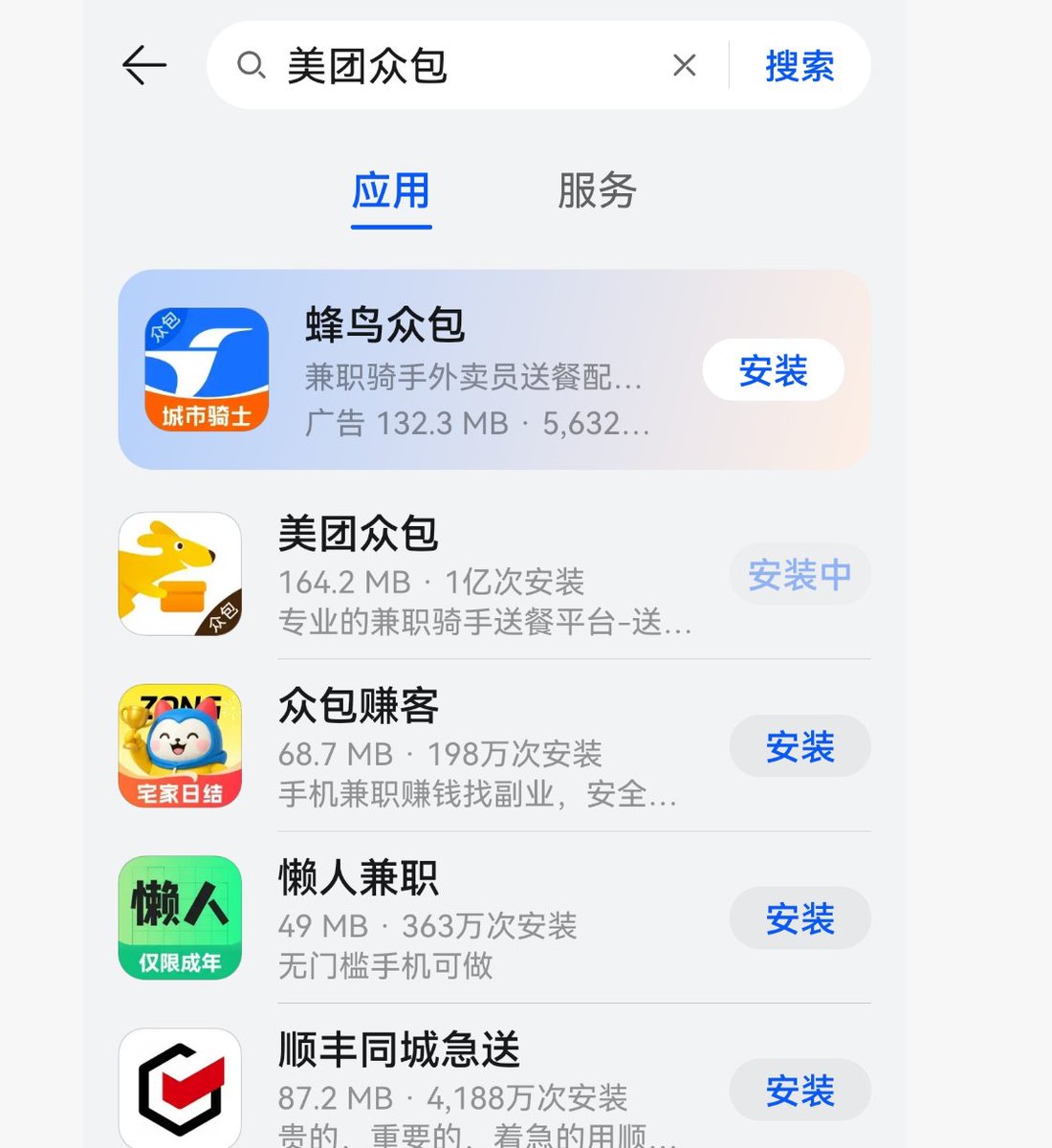Viewport: 1052px width, 1148px height.
Task: Install 众包赚客 app
Action: (x=800, y=747)
